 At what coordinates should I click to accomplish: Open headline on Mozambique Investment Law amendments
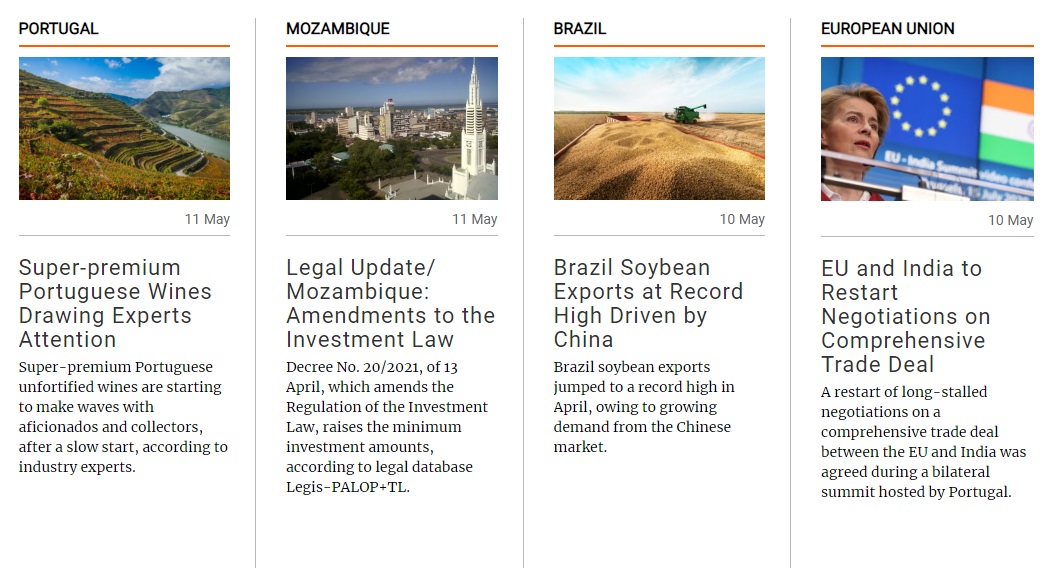(x=390, y=303)
